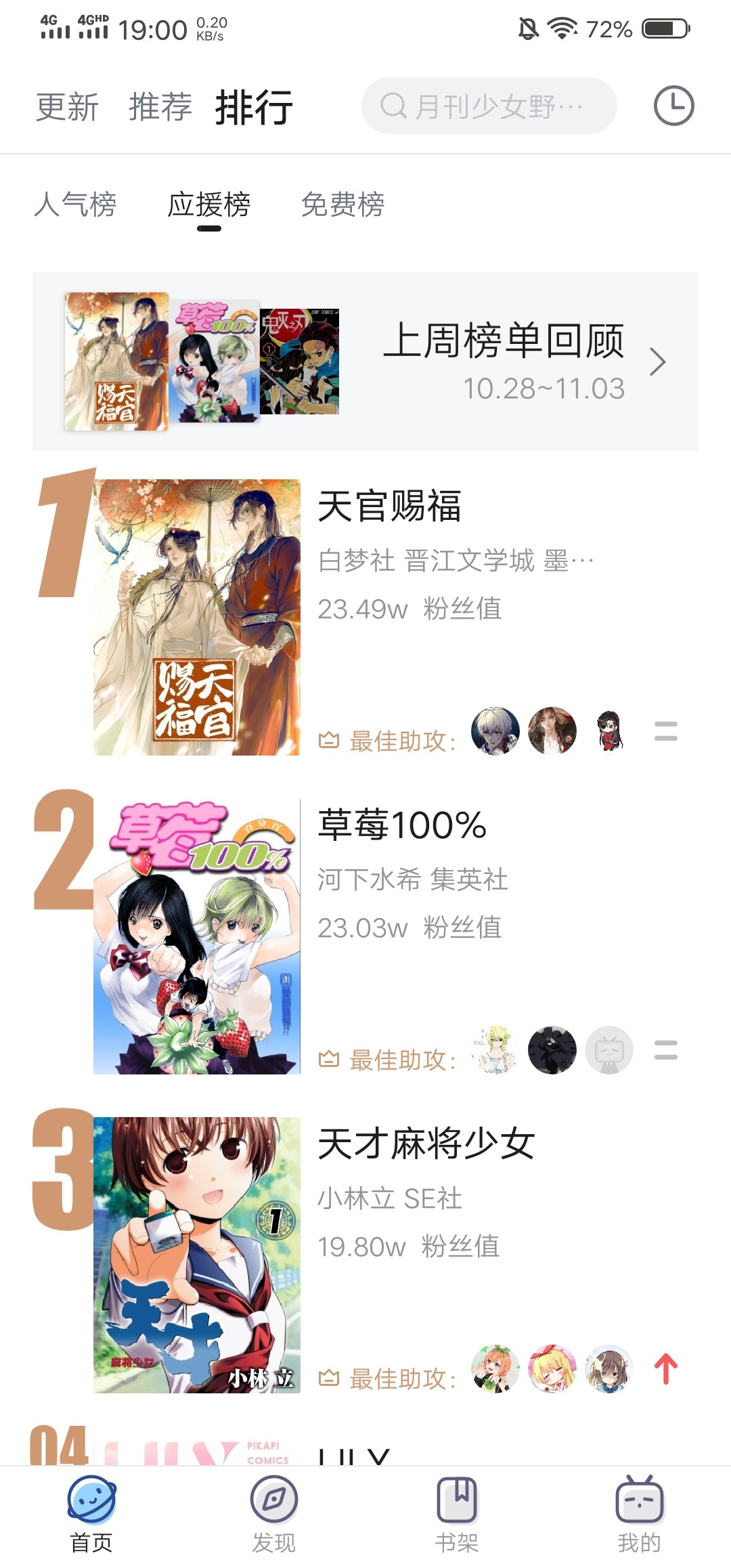731x1568 pixels.
Task: Open the reading history clock icon
Action: pyautogui.click(x=673, y=106)
